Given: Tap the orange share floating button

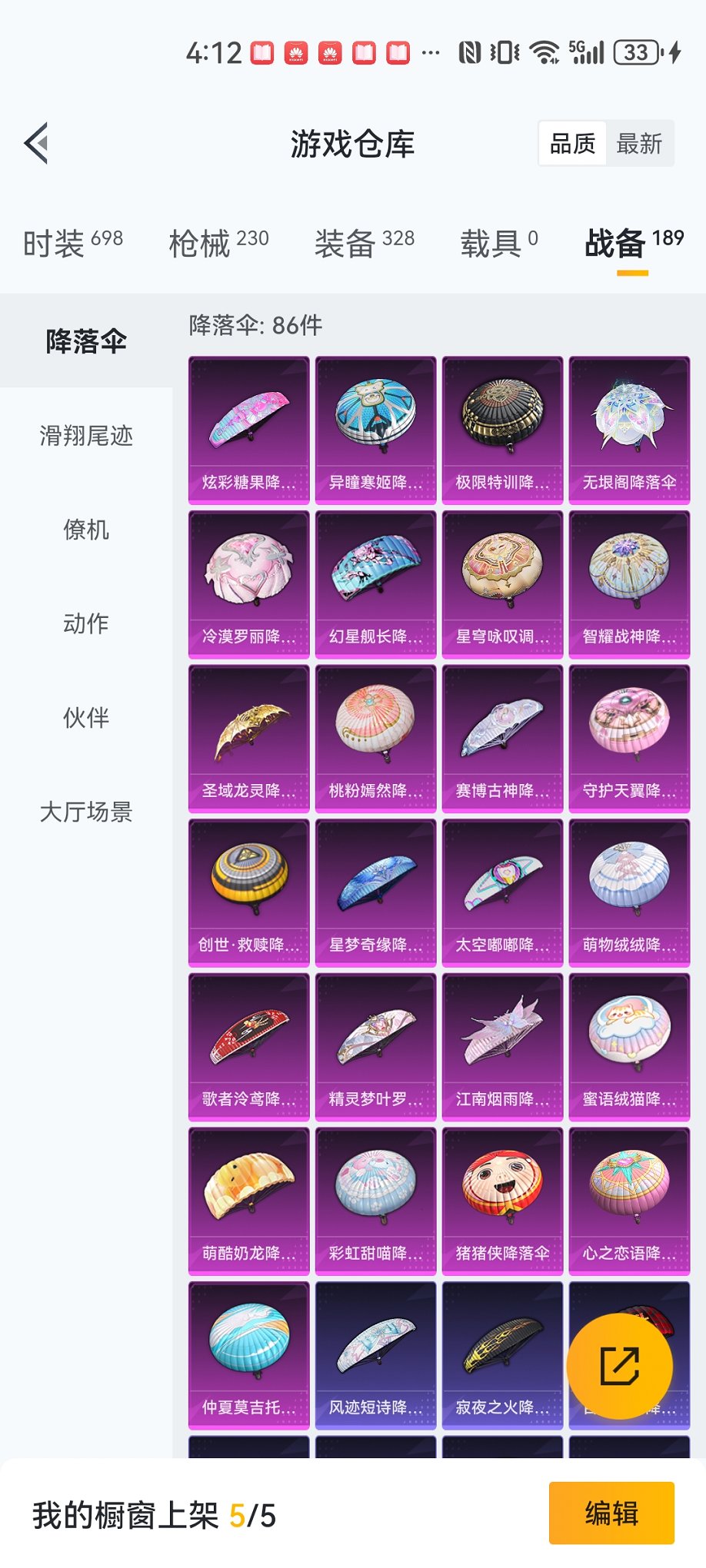Looking at the screenshot, I should pyautogui.click(x=619, y=1366).
